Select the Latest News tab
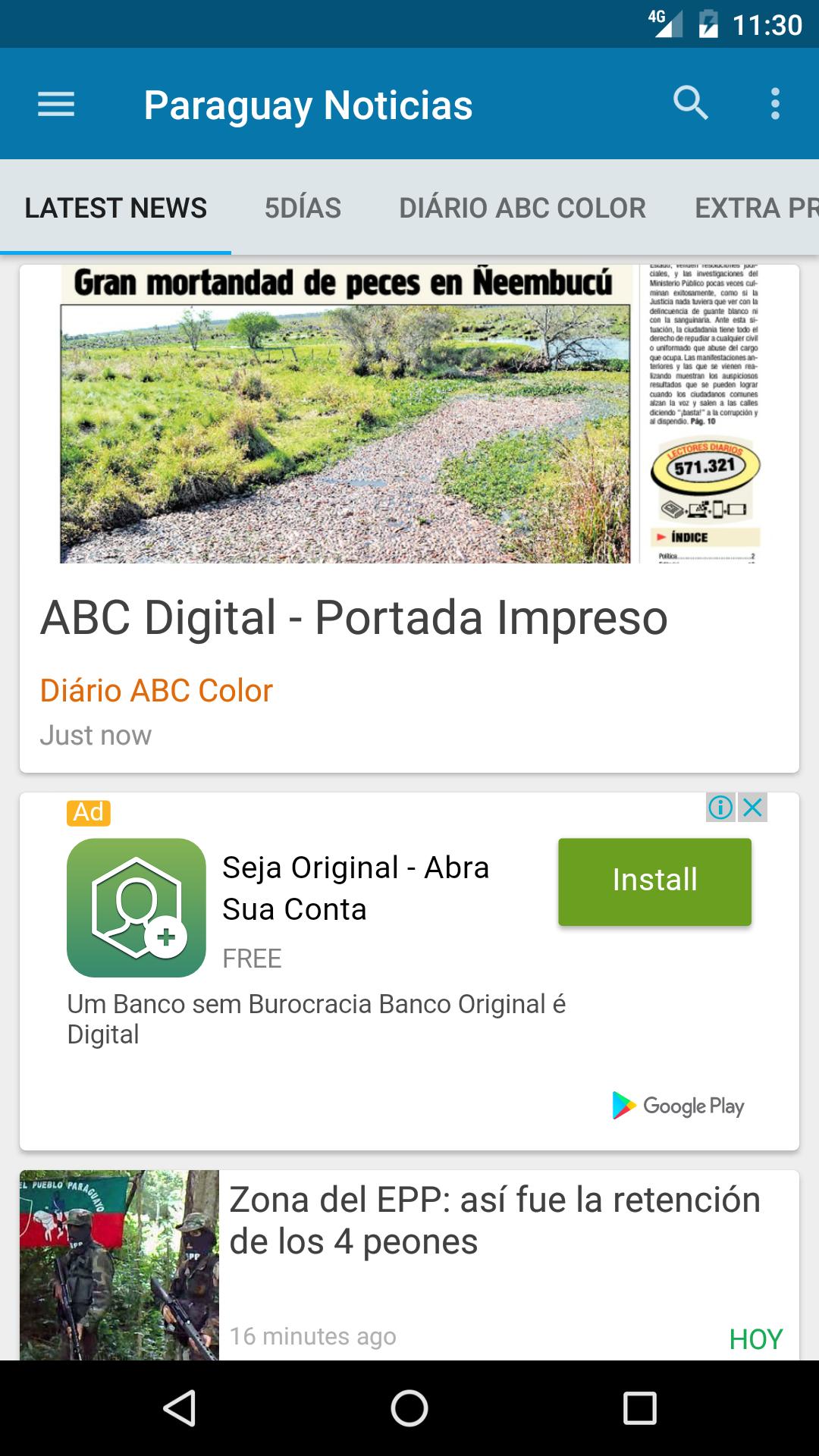This screenshot has height=1456, width=819. [x=115, y=208]
